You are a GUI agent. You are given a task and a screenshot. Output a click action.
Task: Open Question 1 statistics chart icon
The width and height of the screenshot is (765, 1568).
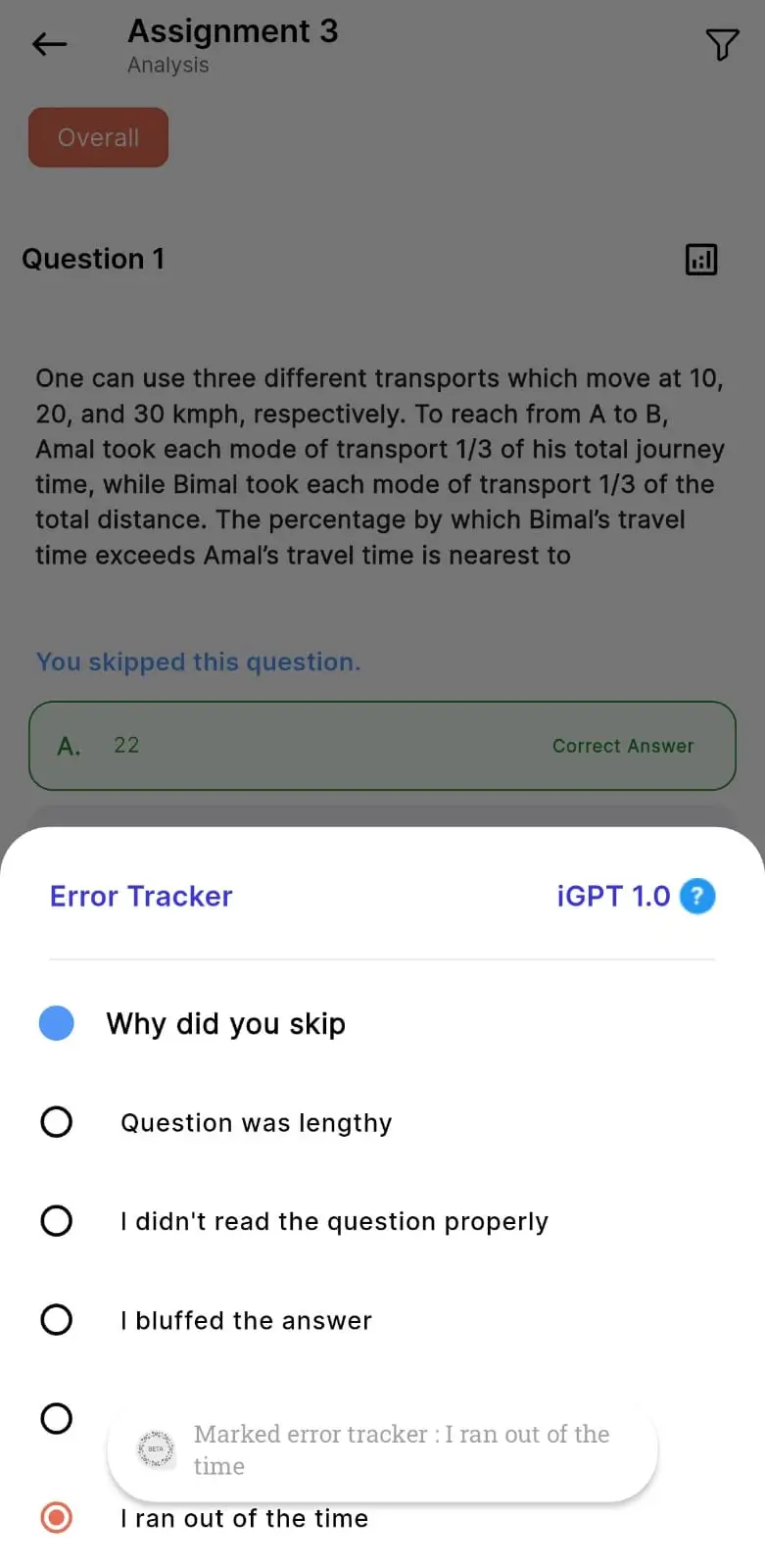click(700, 260)
